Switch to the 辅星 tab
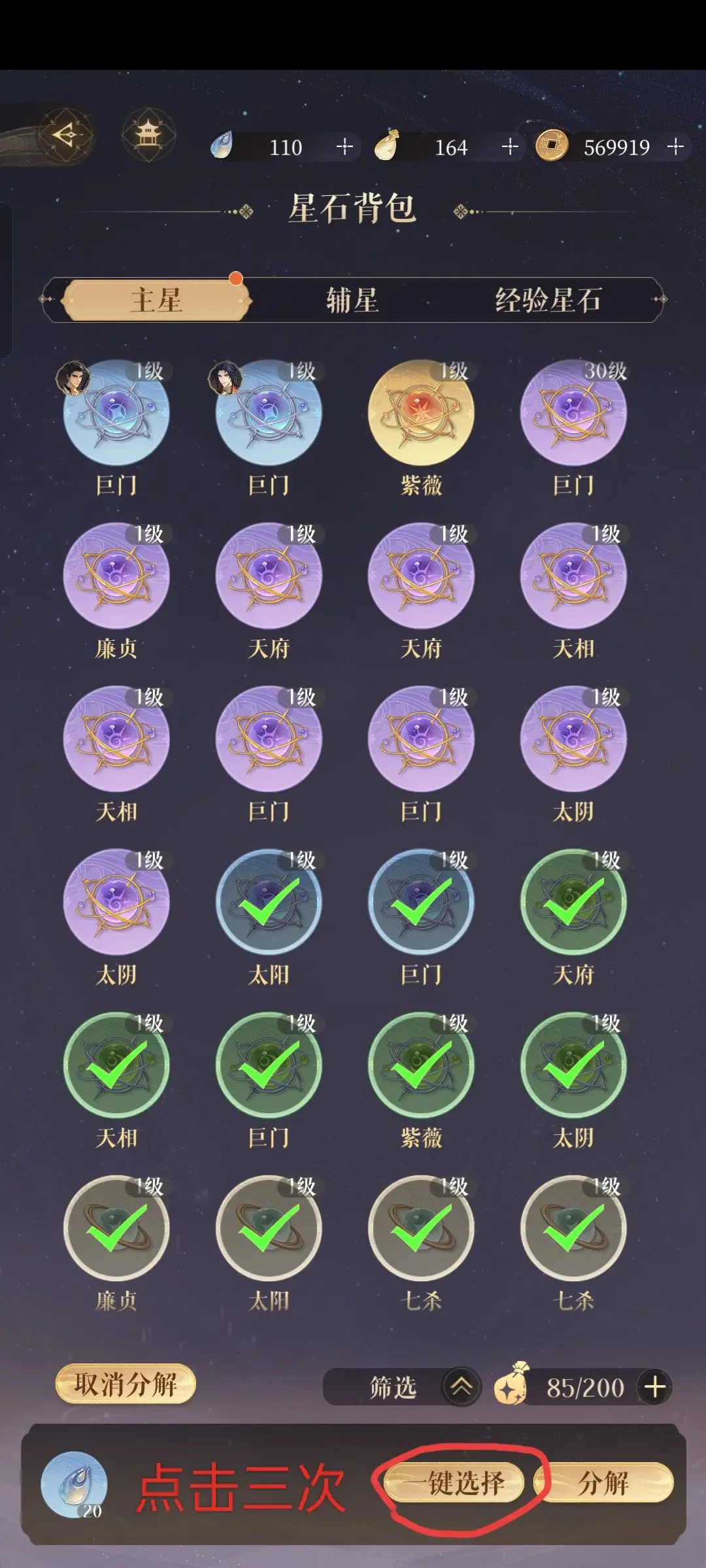The width and height of the screenshot is (706, 1568). 352,301
